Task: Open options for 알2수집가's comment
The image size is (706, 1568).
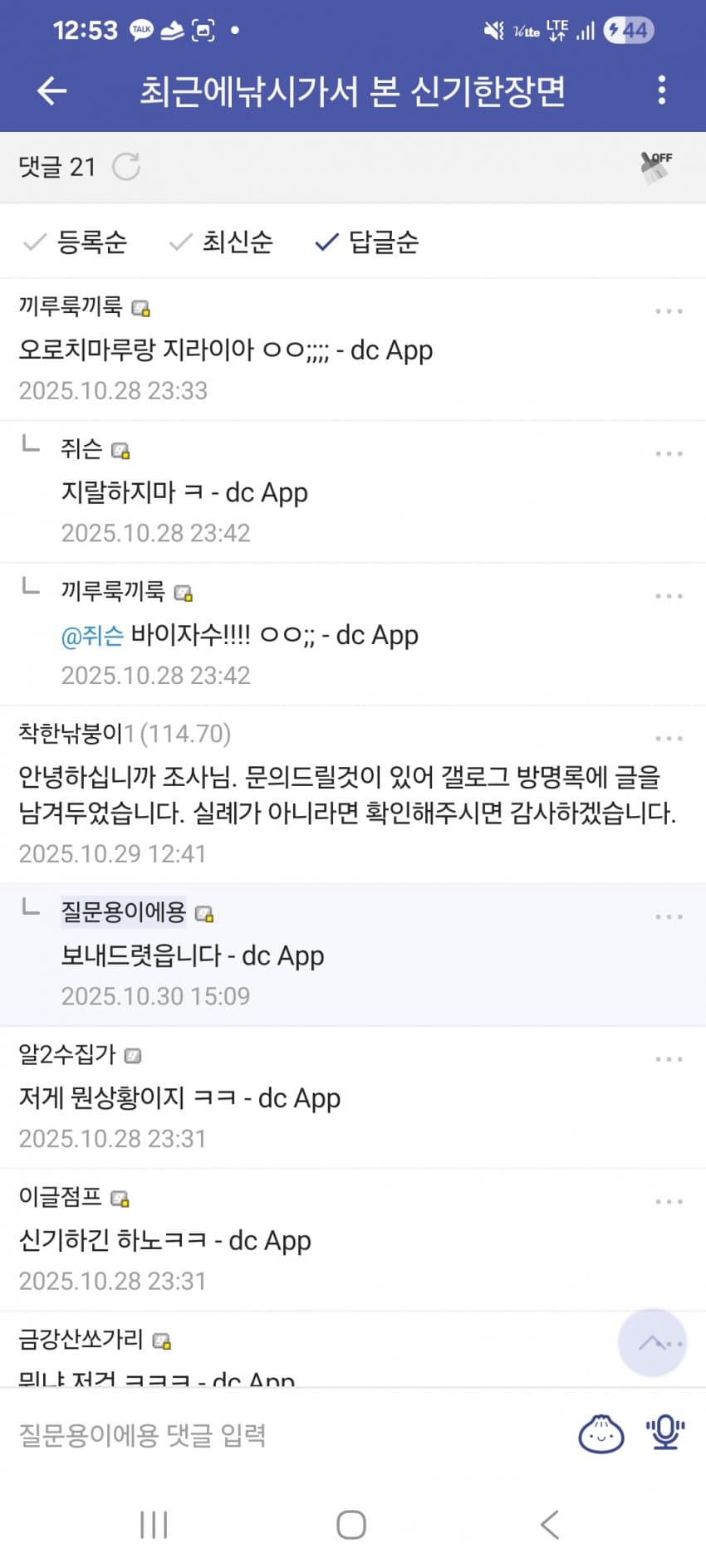Action: tap(668, 1060)
